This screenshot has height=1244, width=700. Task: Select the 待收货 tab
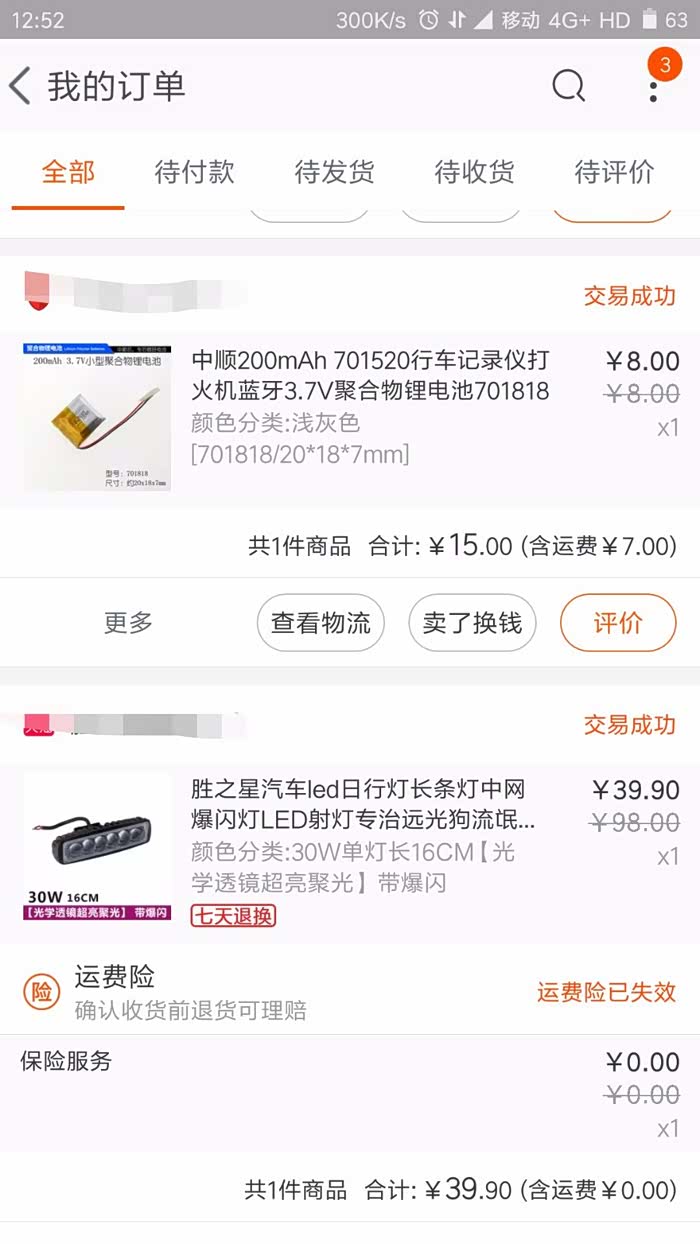coord(474,172)
